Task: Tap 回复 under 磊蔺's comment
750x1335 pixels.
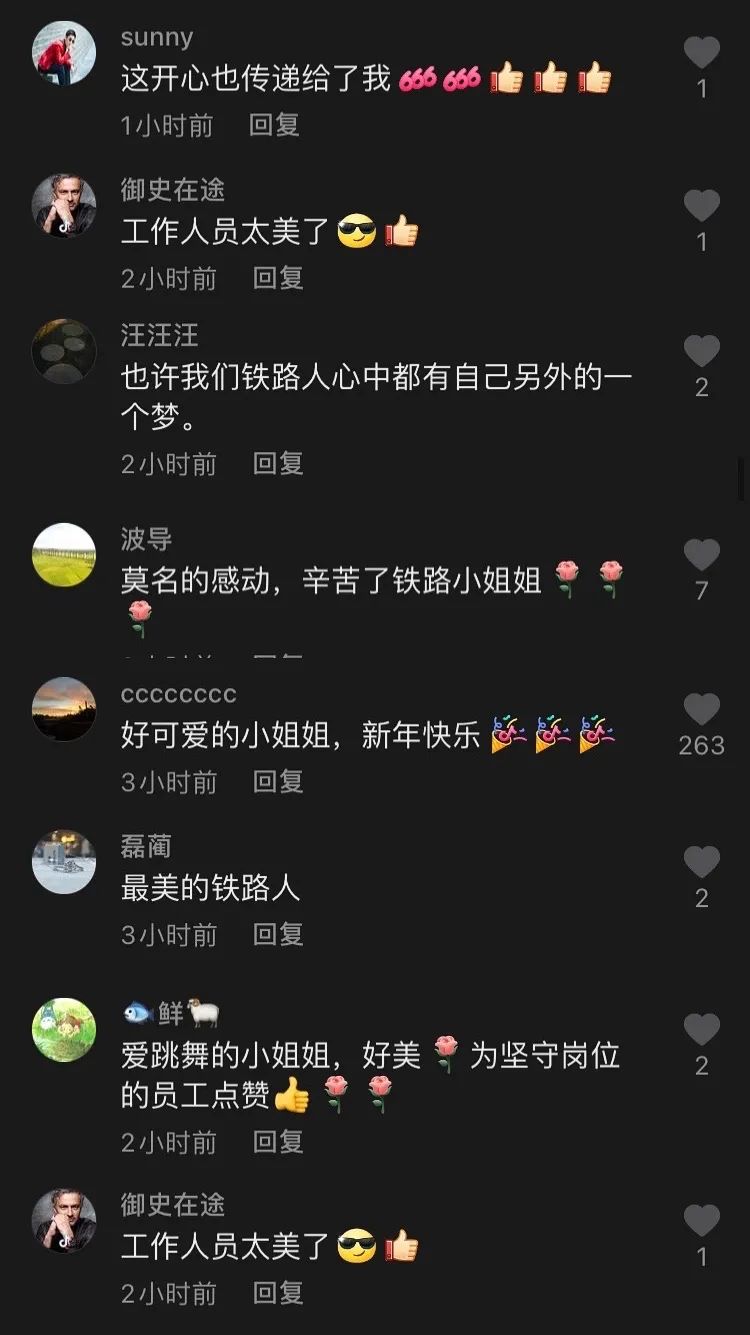Action: 278,935
